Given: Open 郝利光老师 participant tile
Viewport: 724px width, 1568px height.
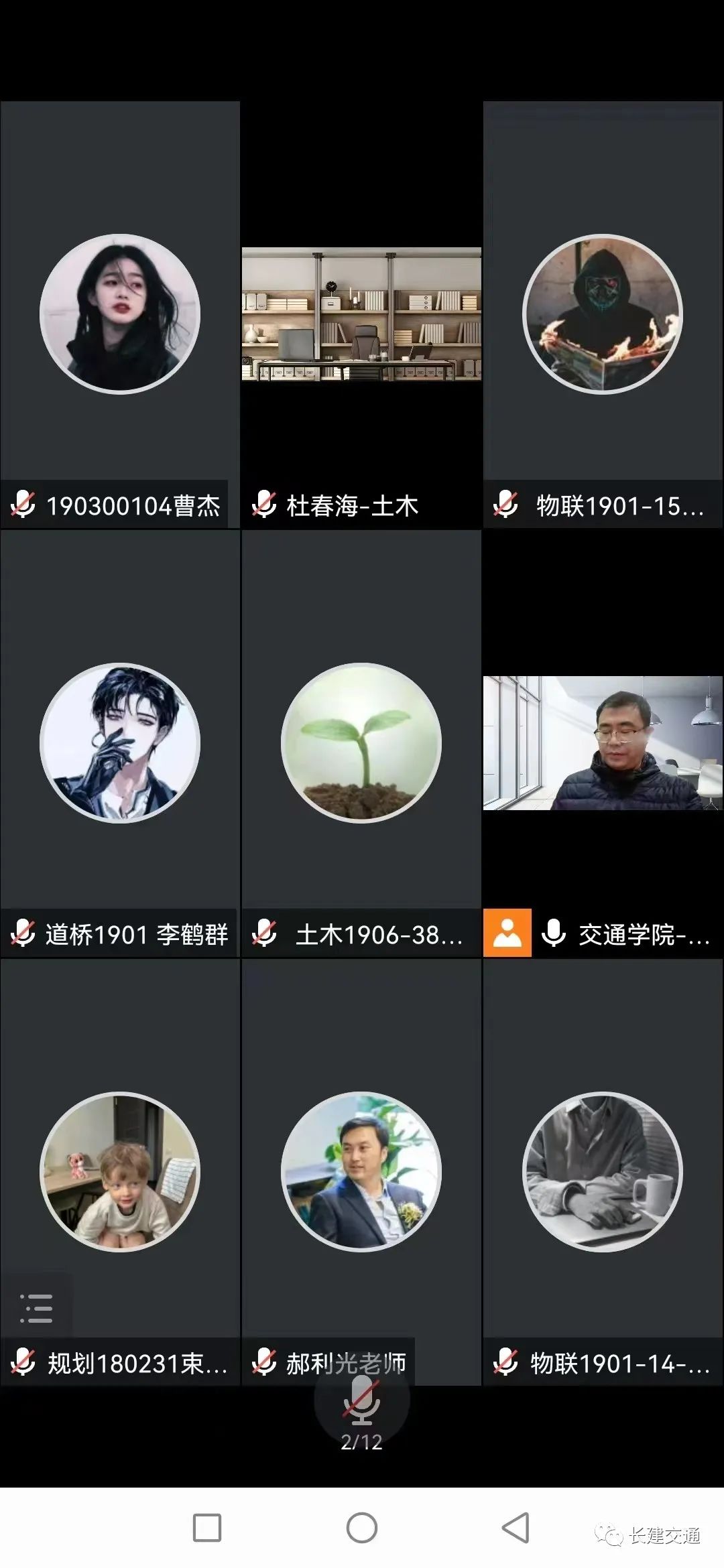Looking at the screenshot, I should coord(361,1172).
